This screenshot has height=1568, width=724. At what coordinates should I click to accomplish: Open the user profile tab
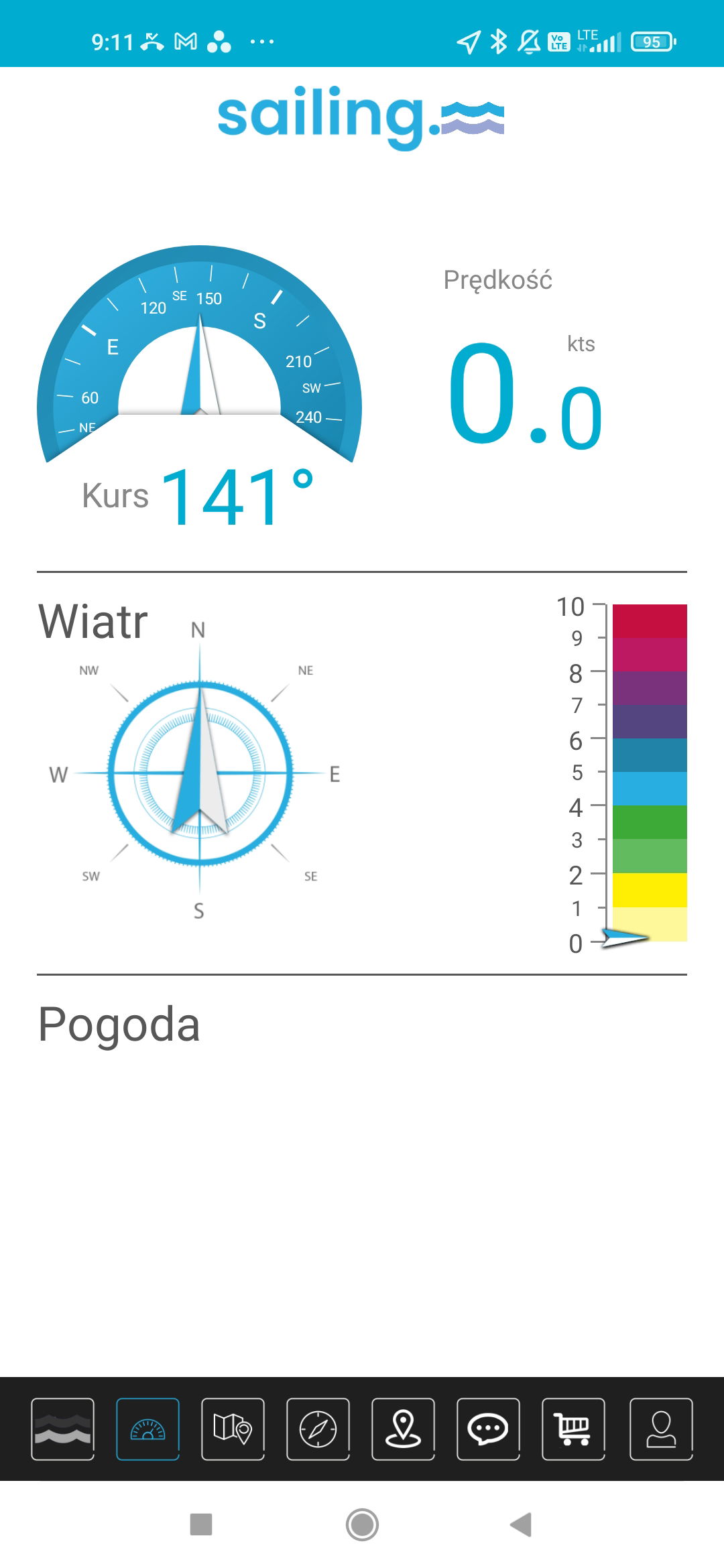[661, 1429]
